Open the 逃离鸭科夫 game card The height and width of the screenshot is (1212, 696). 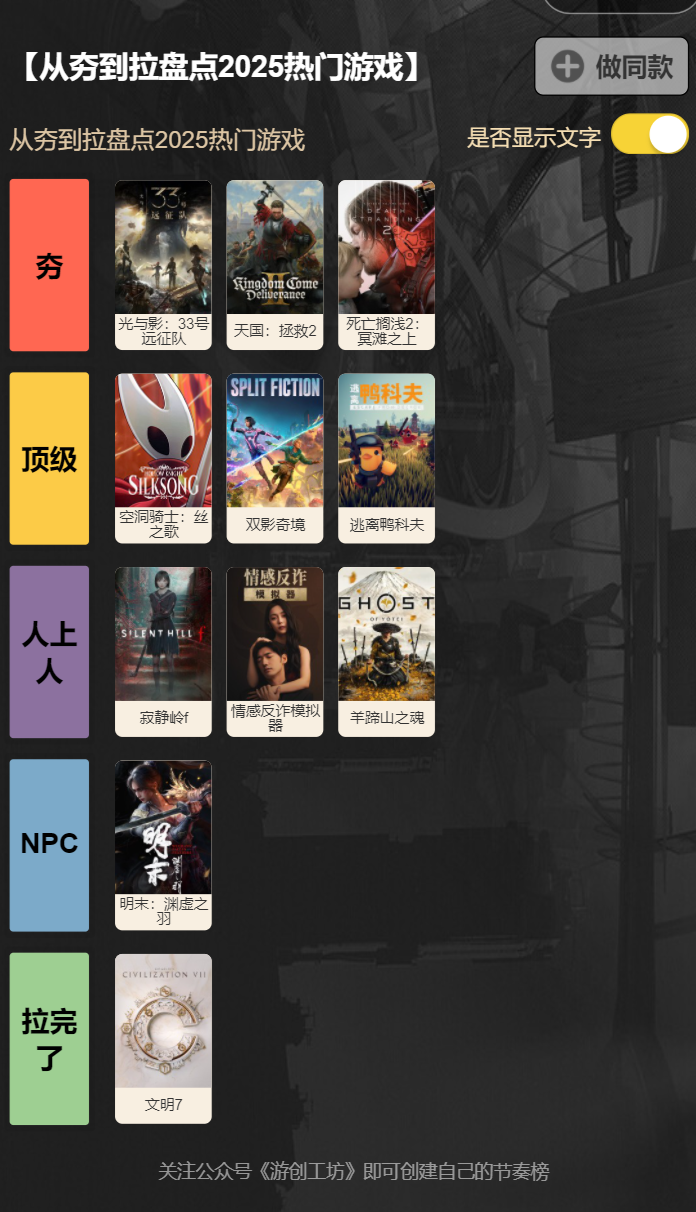click(386, 457)
